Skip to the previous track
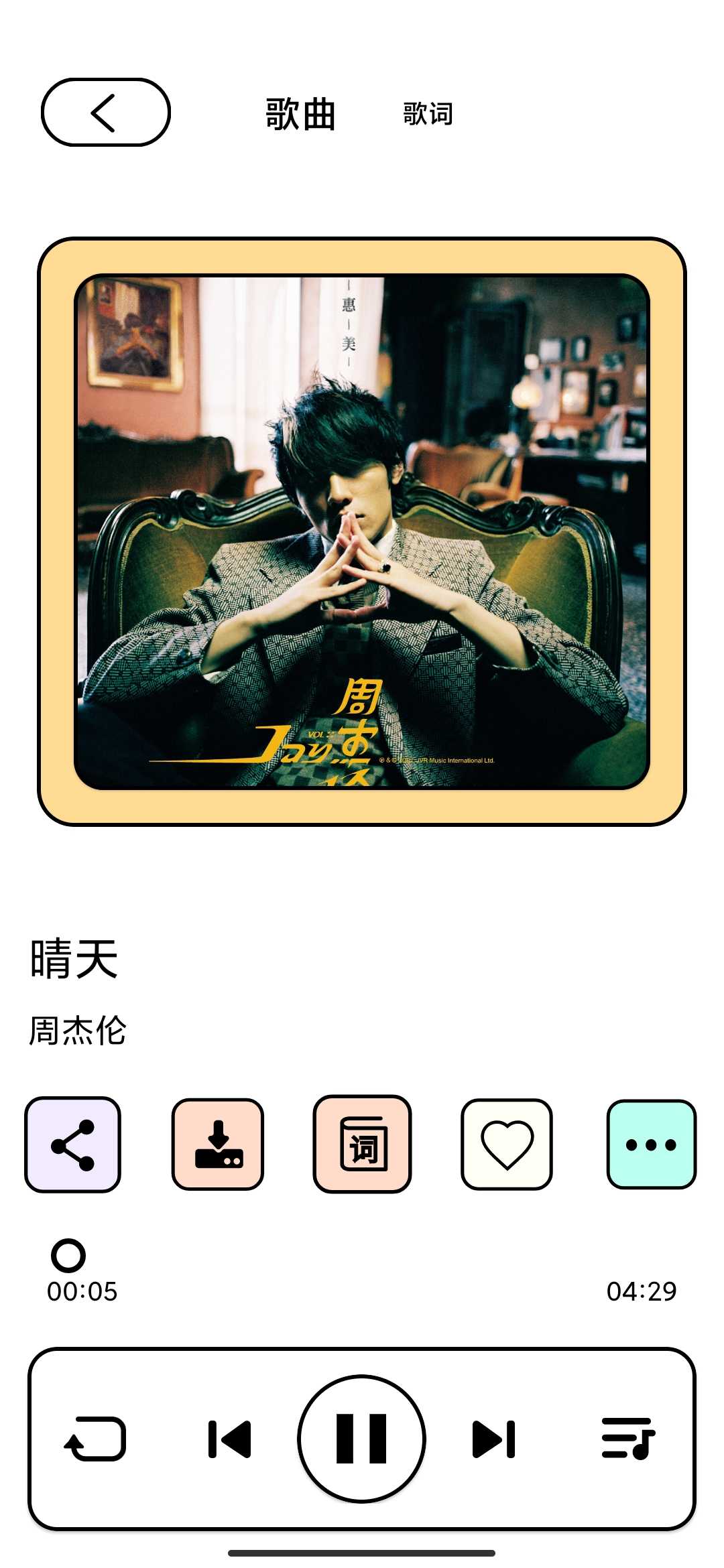Screen dimensions: 724x1568 (229, 1439)
